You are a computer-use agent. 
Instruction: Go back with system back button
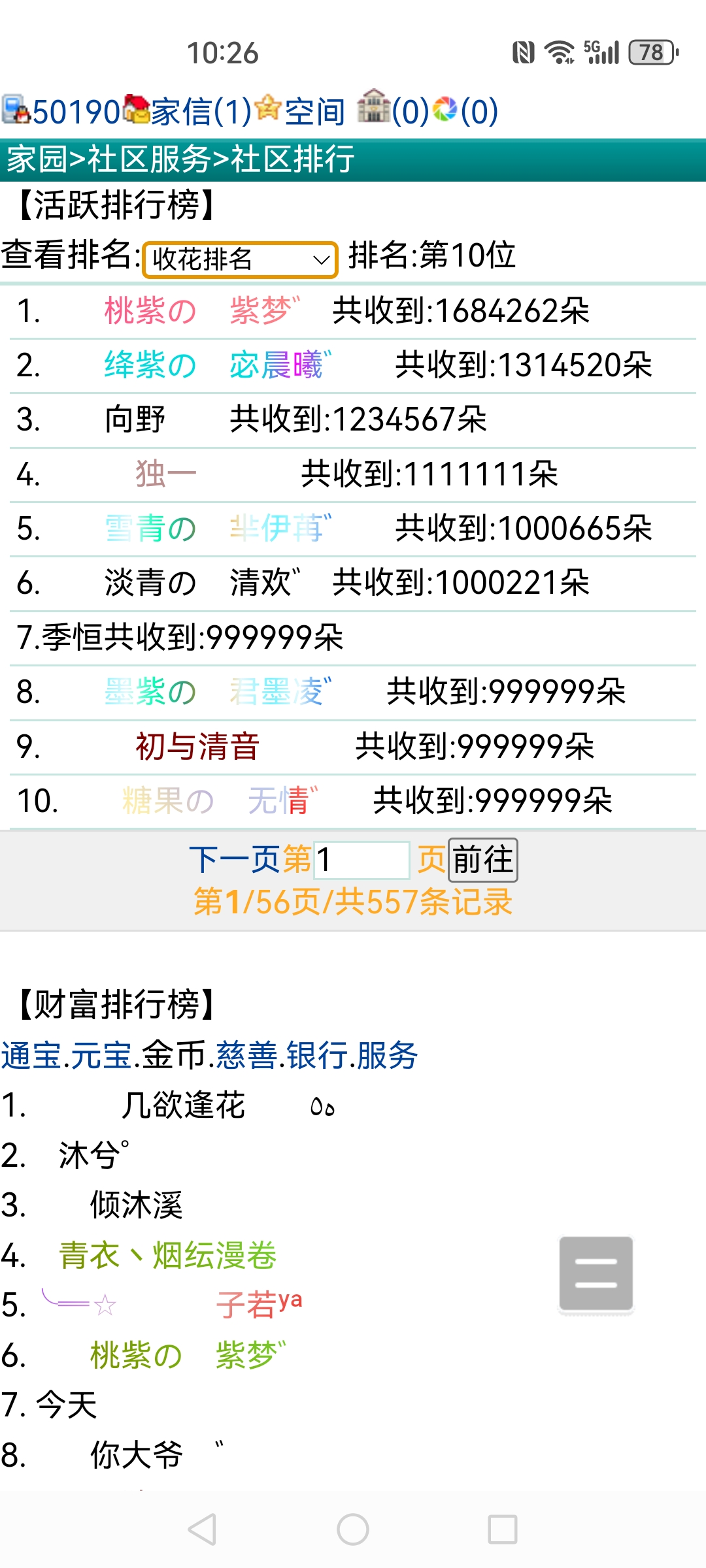tap(202, 1529)
